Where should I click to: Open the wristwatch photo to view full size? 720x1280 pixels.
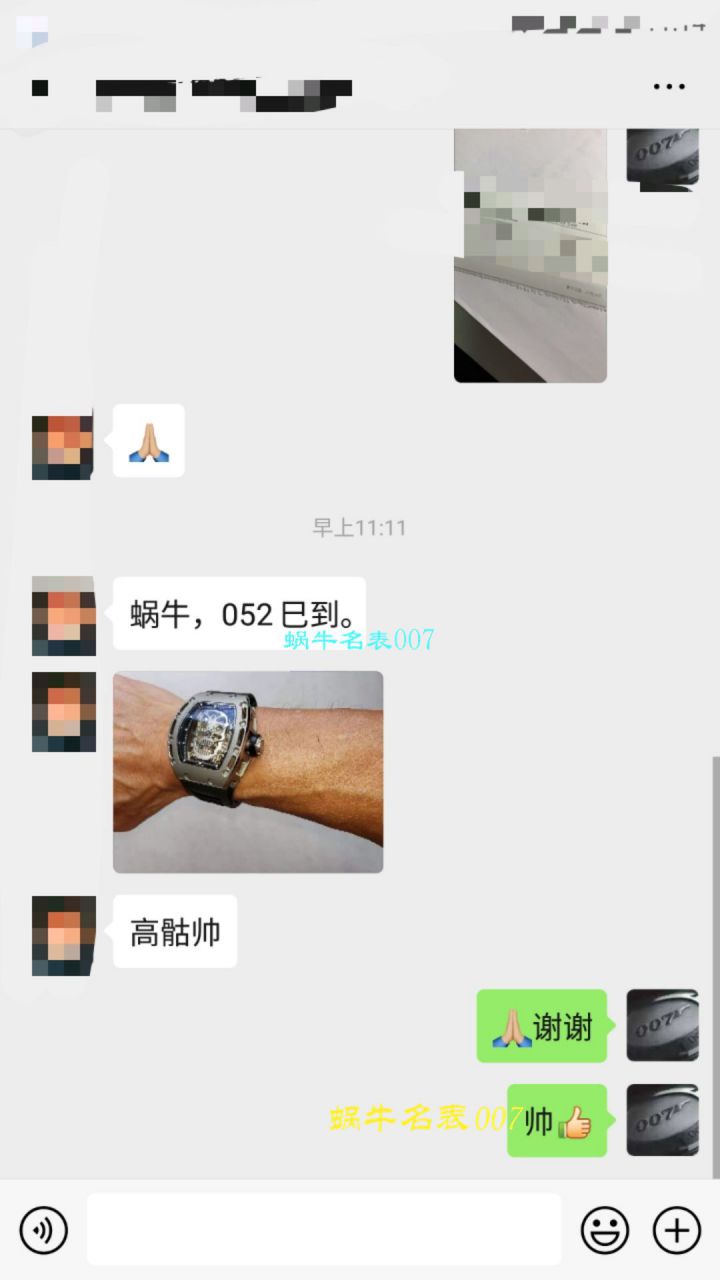point(247,772)
